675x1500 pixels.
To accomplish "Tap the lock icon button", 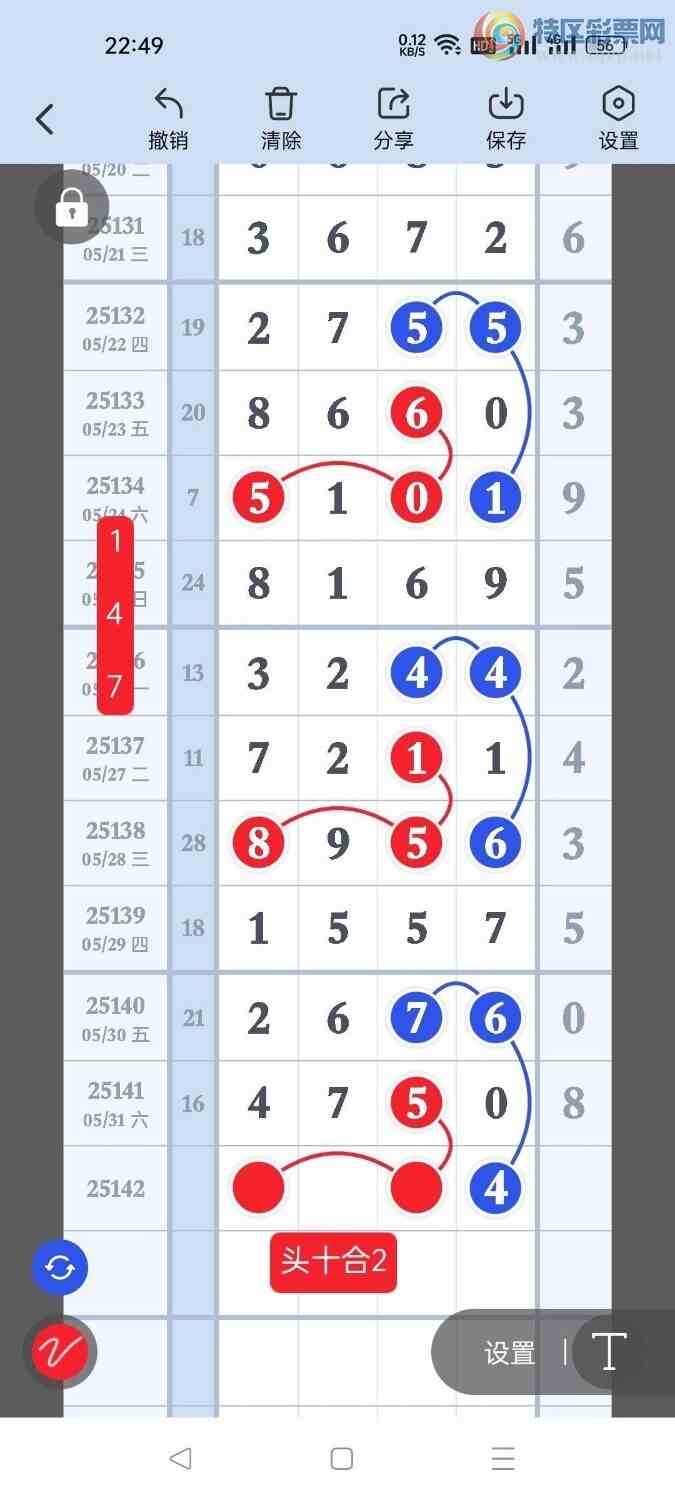I will (71, 208).
